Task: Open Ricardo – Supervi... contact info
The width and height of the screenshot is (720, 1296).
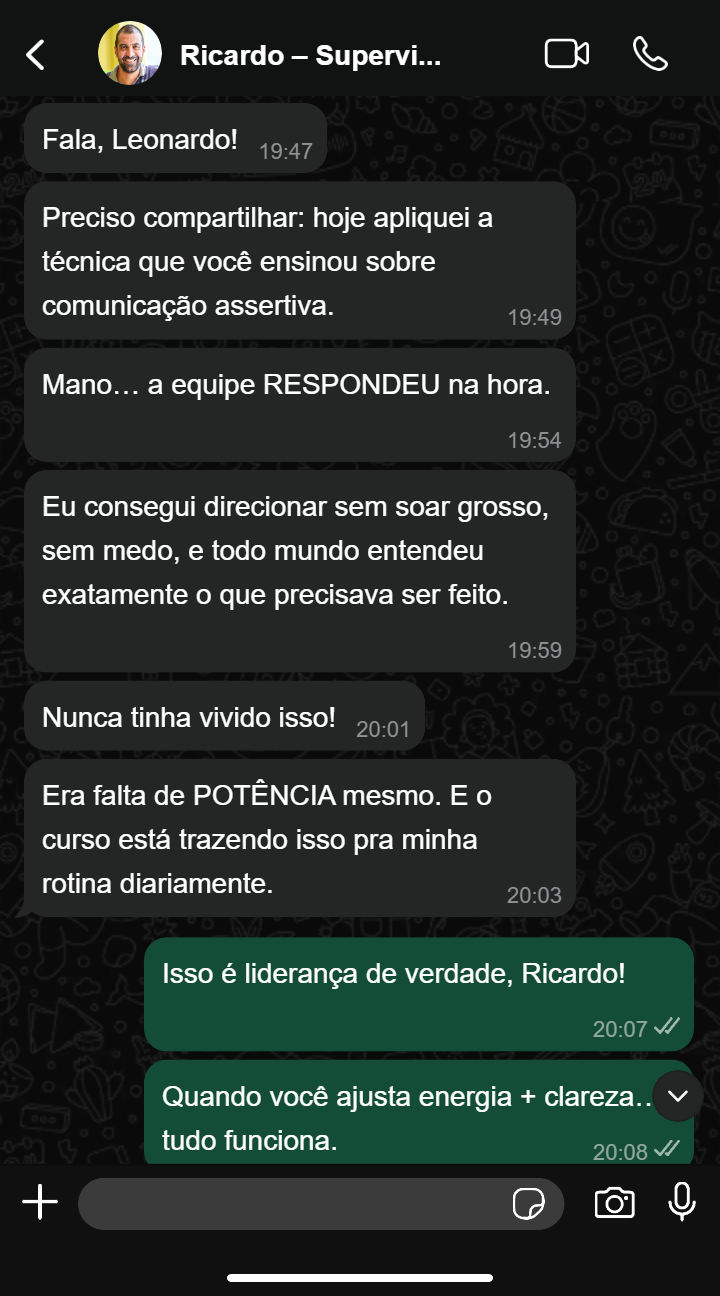Action: 310,55
